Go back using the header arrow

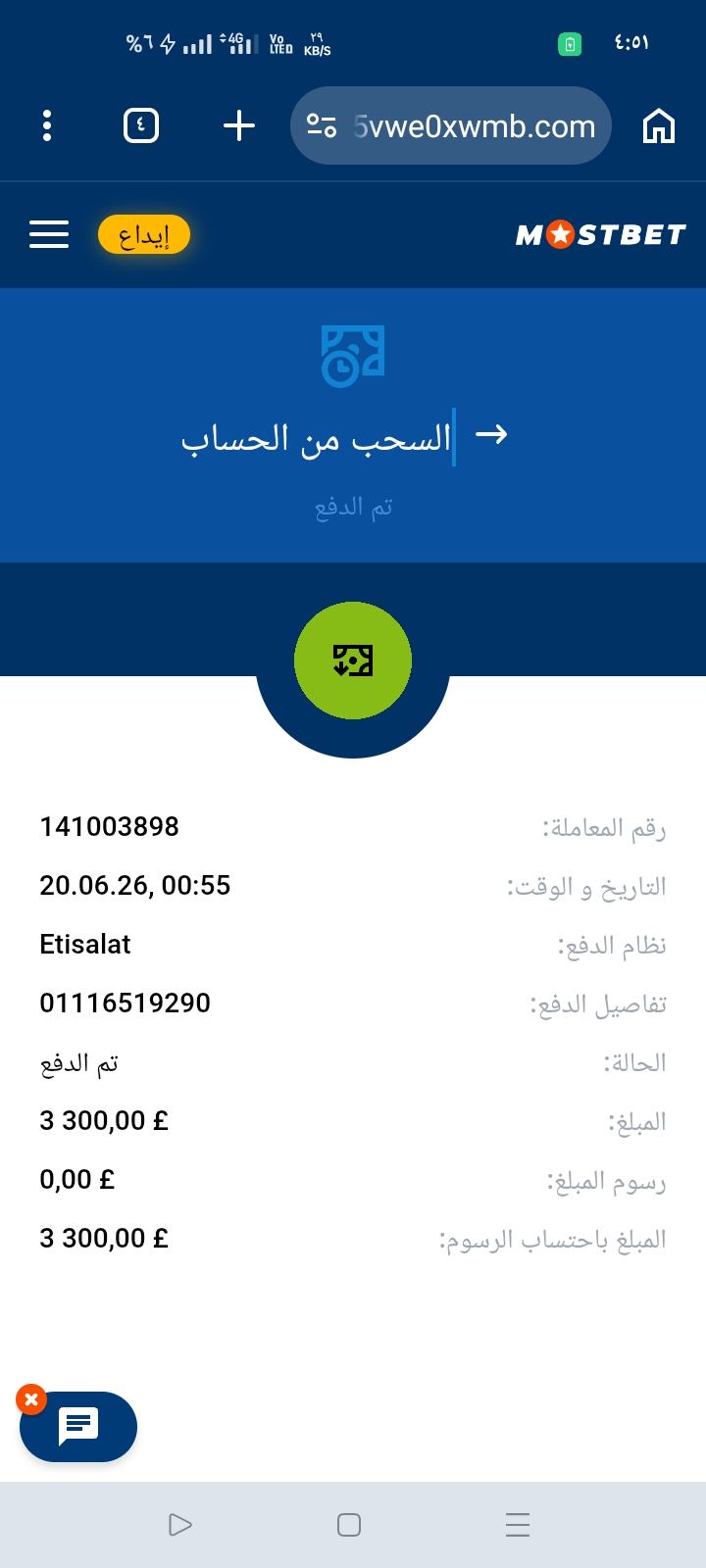[x=491, y=434]
